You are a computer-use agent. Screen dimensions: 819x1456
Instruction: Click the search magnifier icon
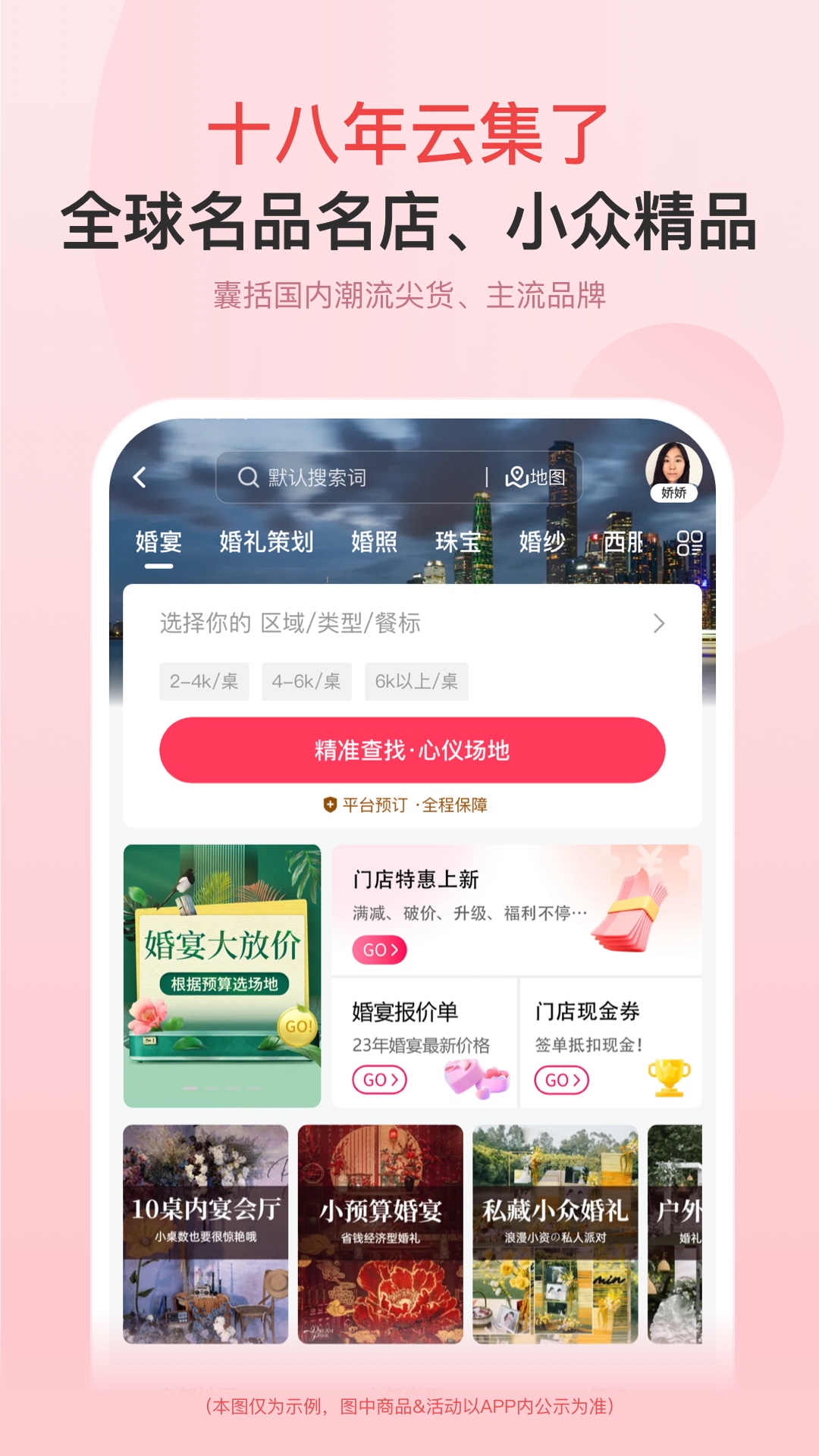click(247, 477)
